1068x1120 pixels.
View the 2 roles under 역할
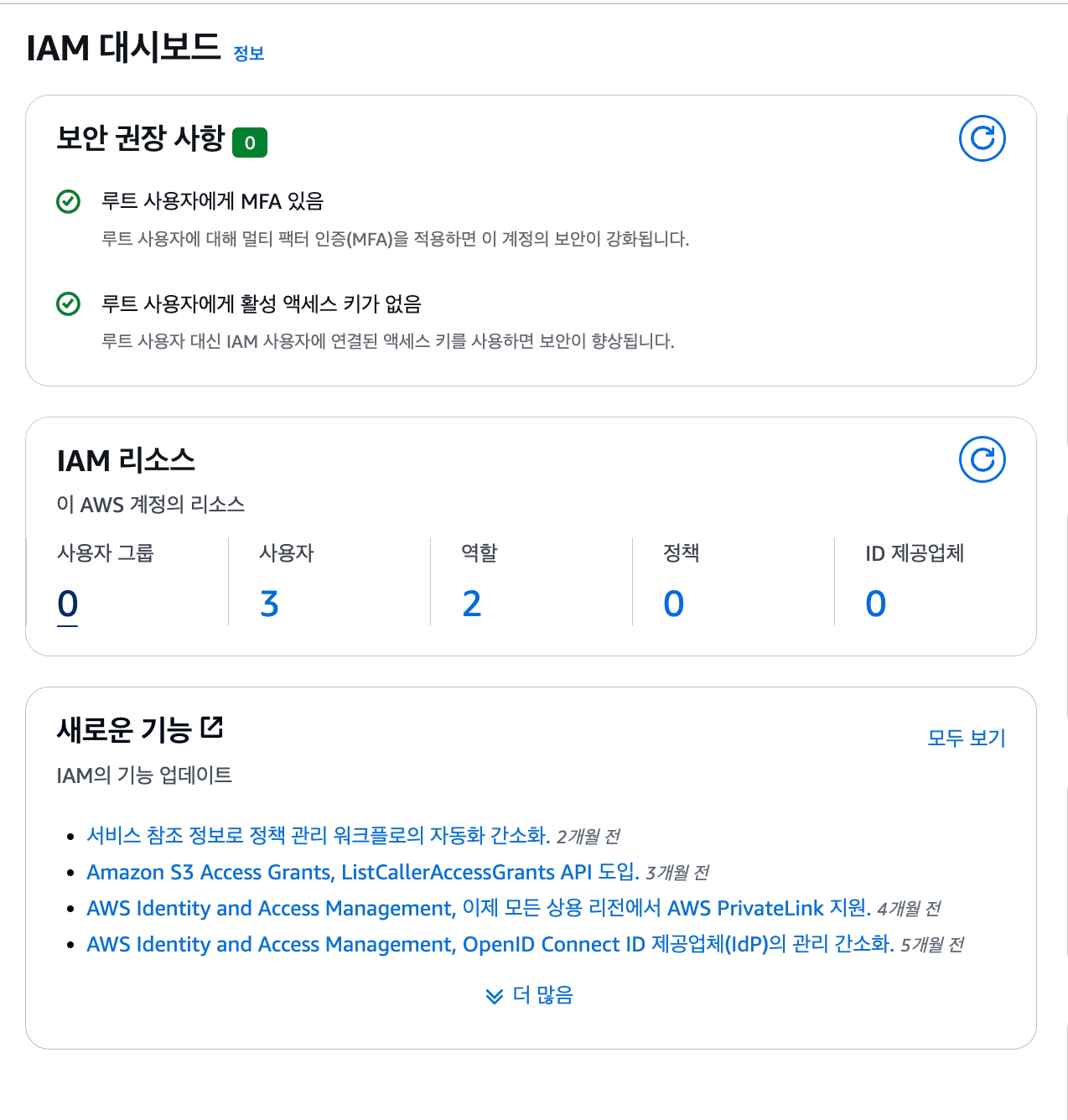pyautogui.click(x=472, y=604)
